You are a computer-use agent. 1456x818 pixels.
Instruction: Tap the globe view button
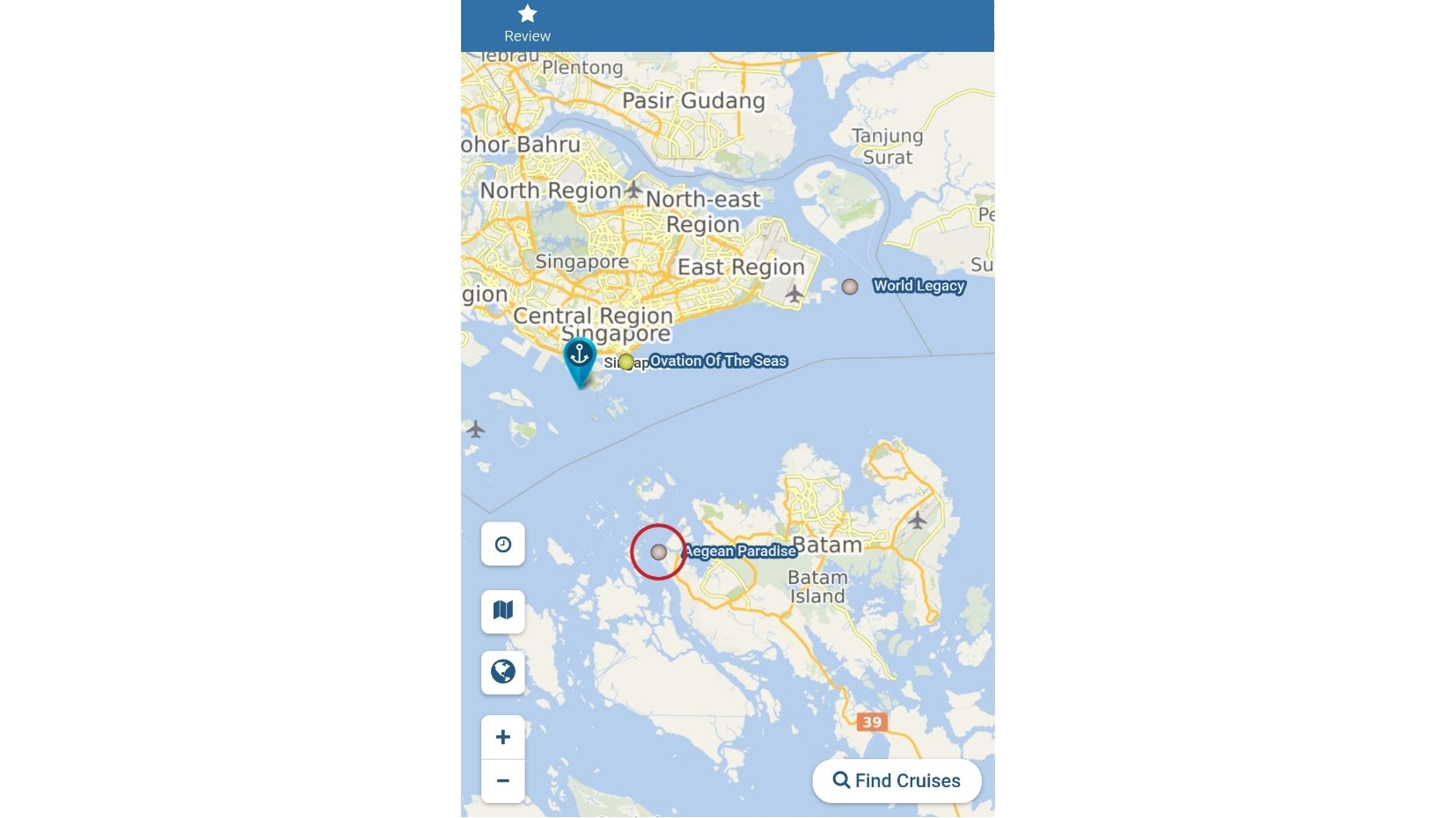pyautogui.click(x=503, y=672)
